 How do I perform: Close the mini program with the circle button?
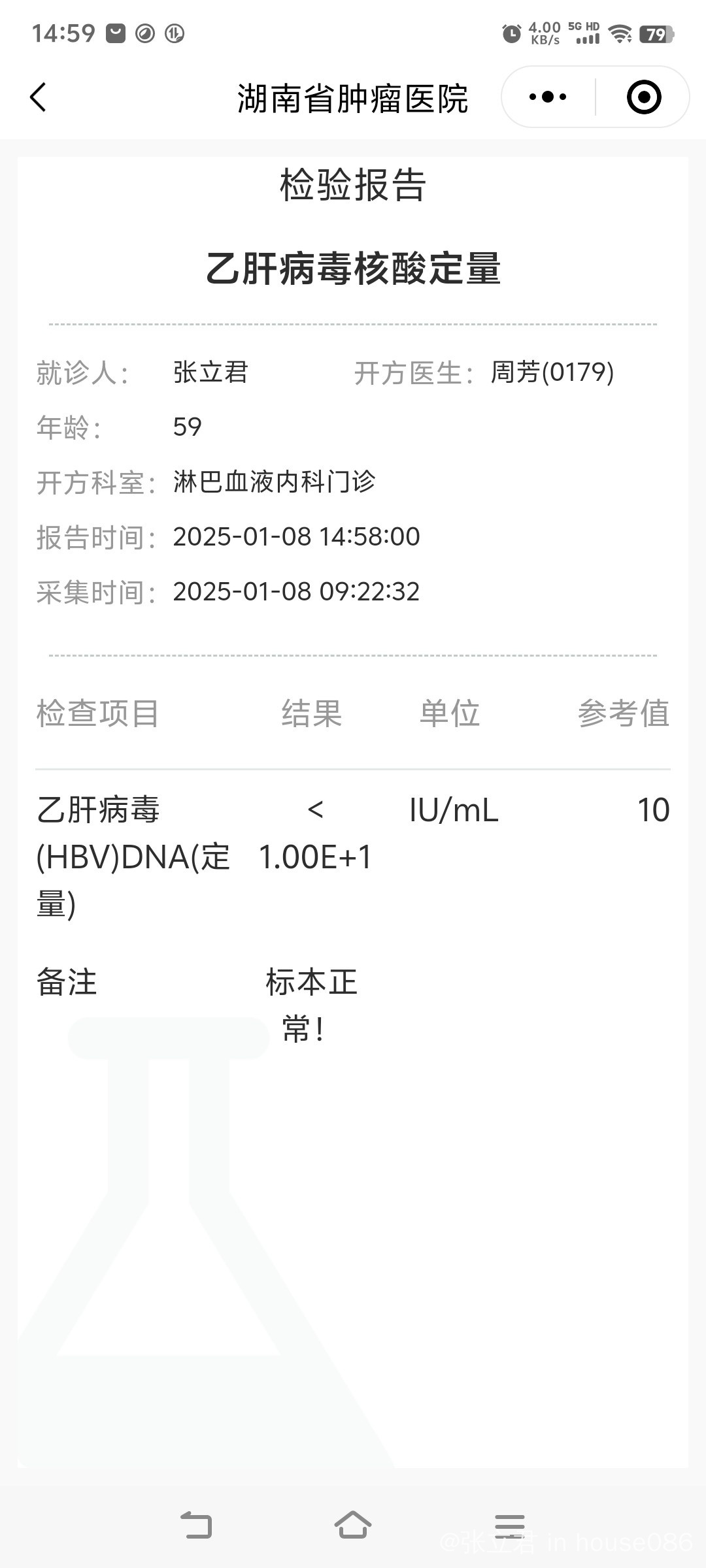[x=643, y=97]
